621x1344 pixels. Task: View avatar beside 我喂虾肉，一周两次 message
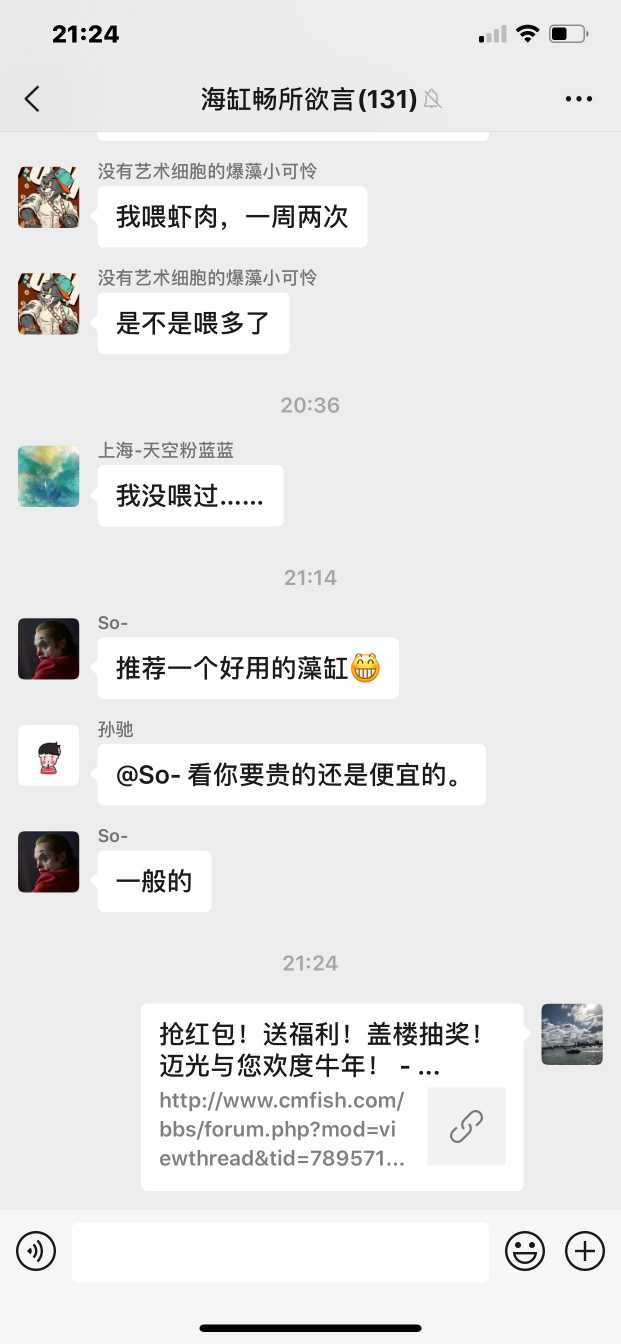[49, 197]
